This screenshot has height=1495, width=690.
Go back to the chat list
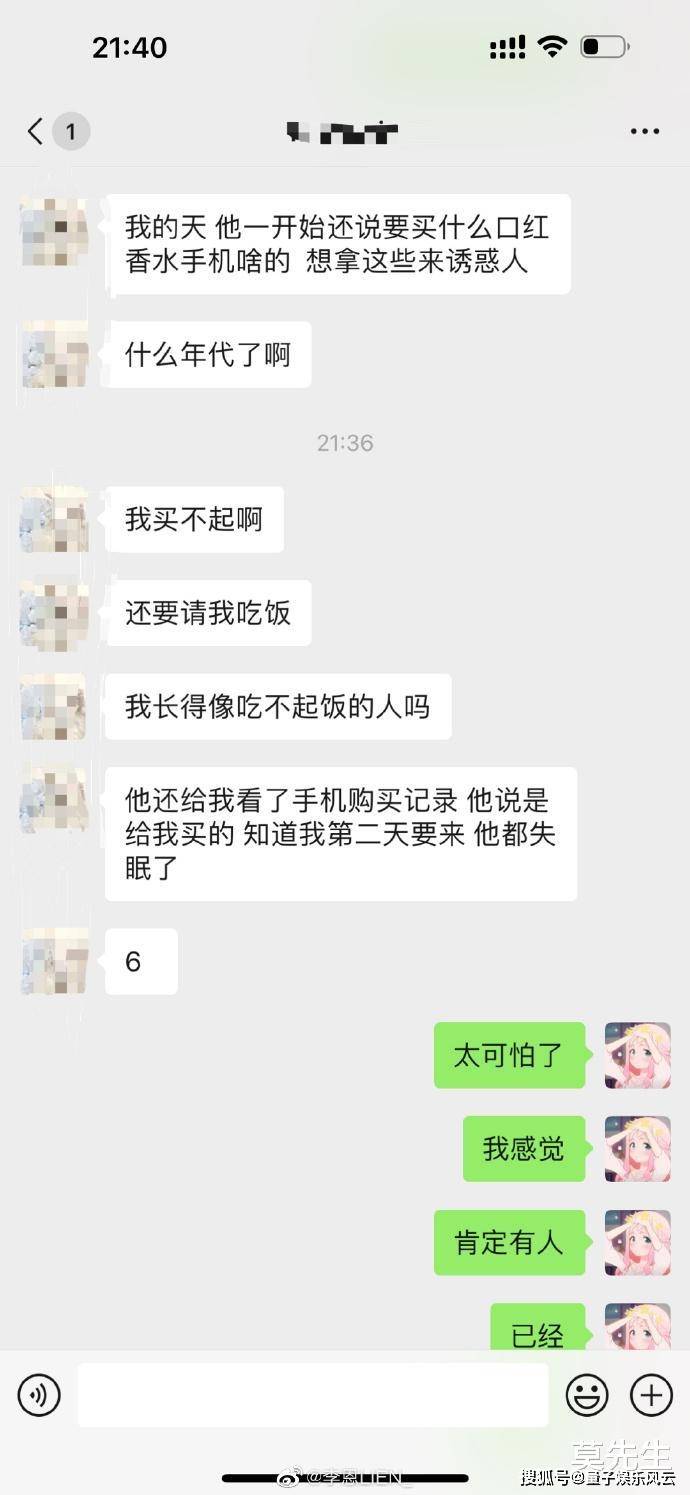37,131
